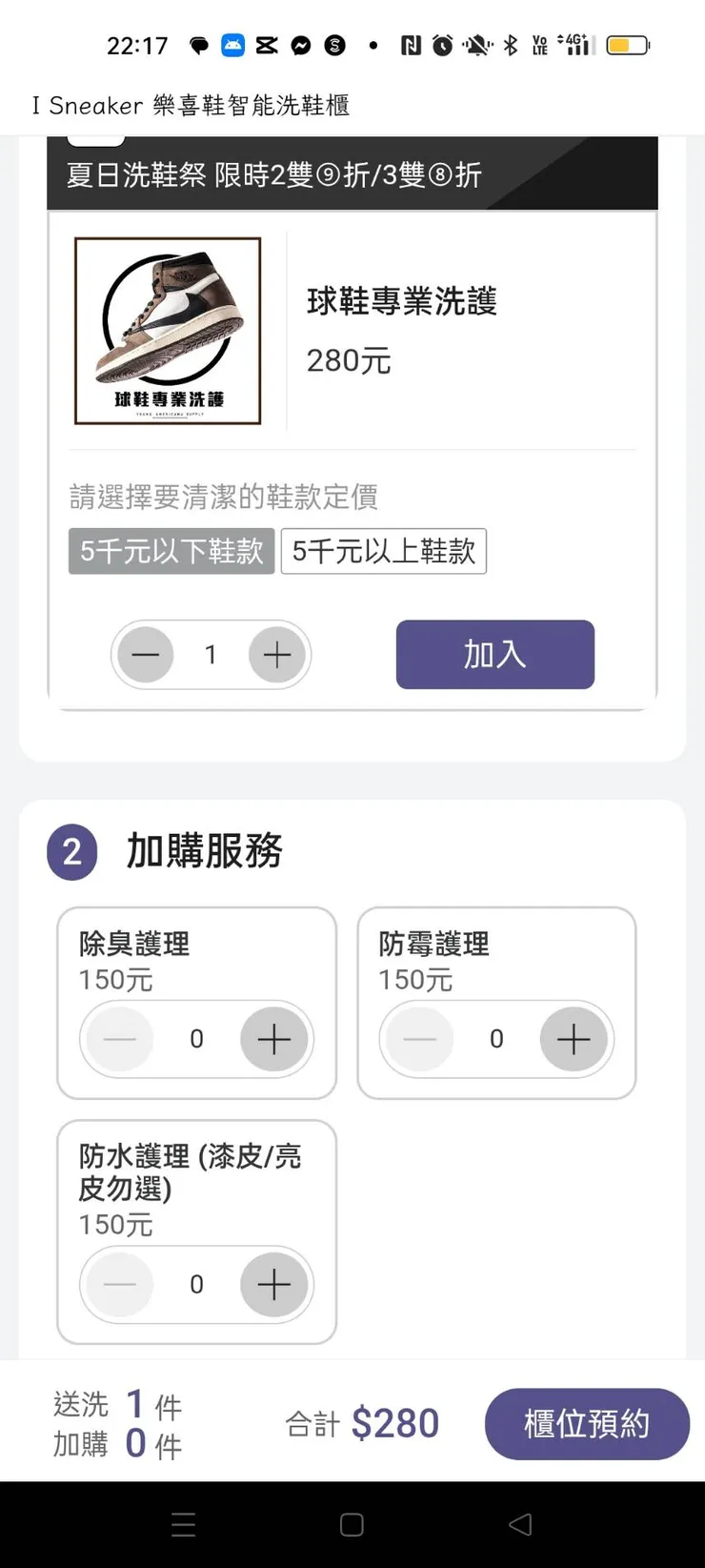The height and width of the screenshot is (1568, 705).
Task: Tap the battery indicator in the status bar
Action: [x=626, y=44]
